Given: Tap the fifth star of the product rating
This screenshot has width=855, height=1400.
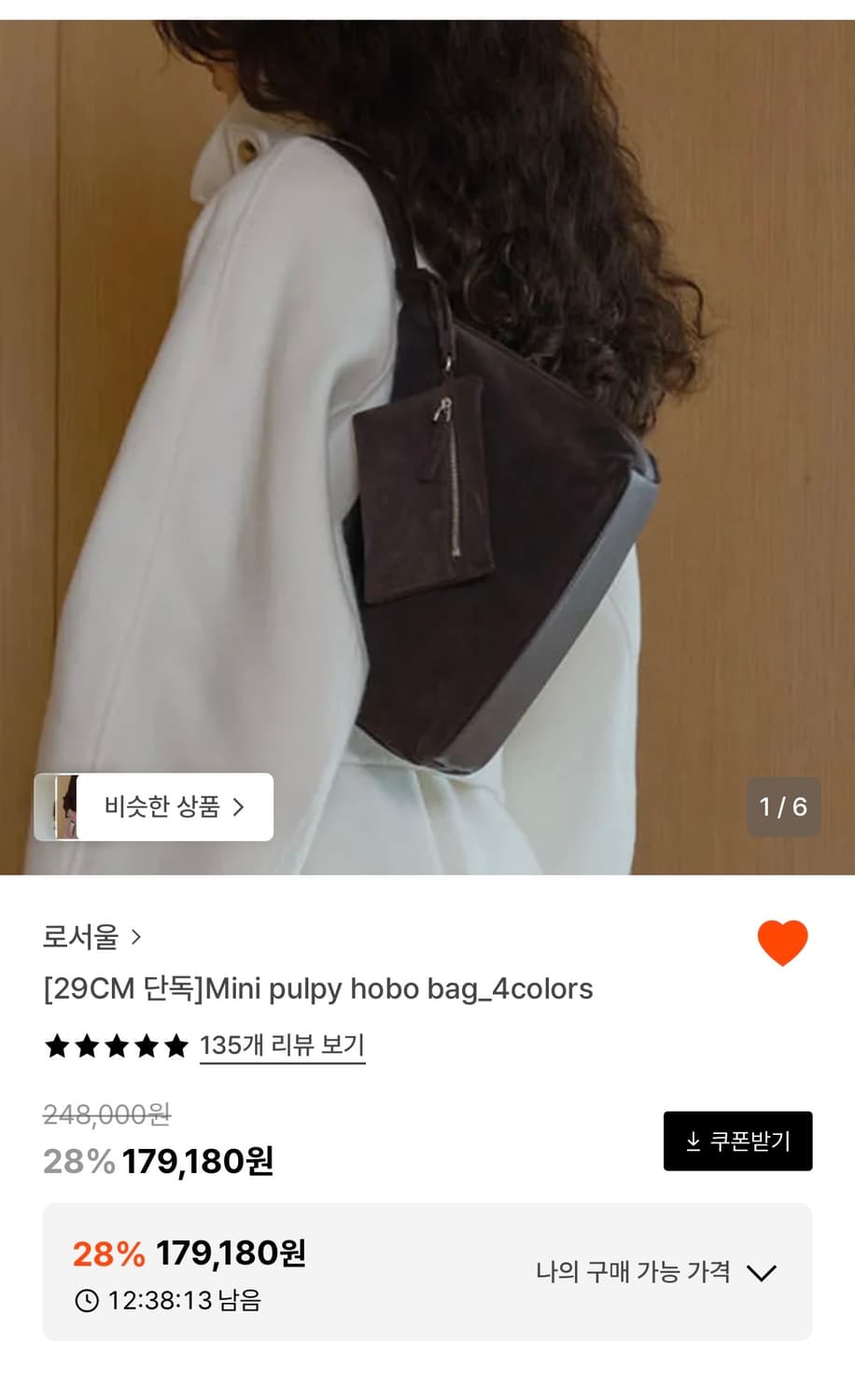Looking at the screenshot, I should (175, 1046).
